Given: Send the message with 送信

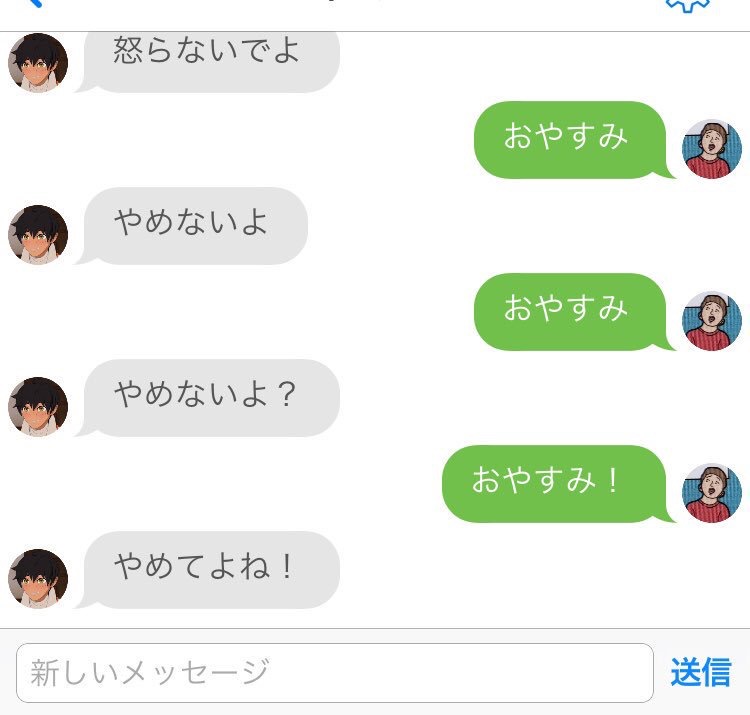Looking at the screenshot, I should click(x=700, y=672).
